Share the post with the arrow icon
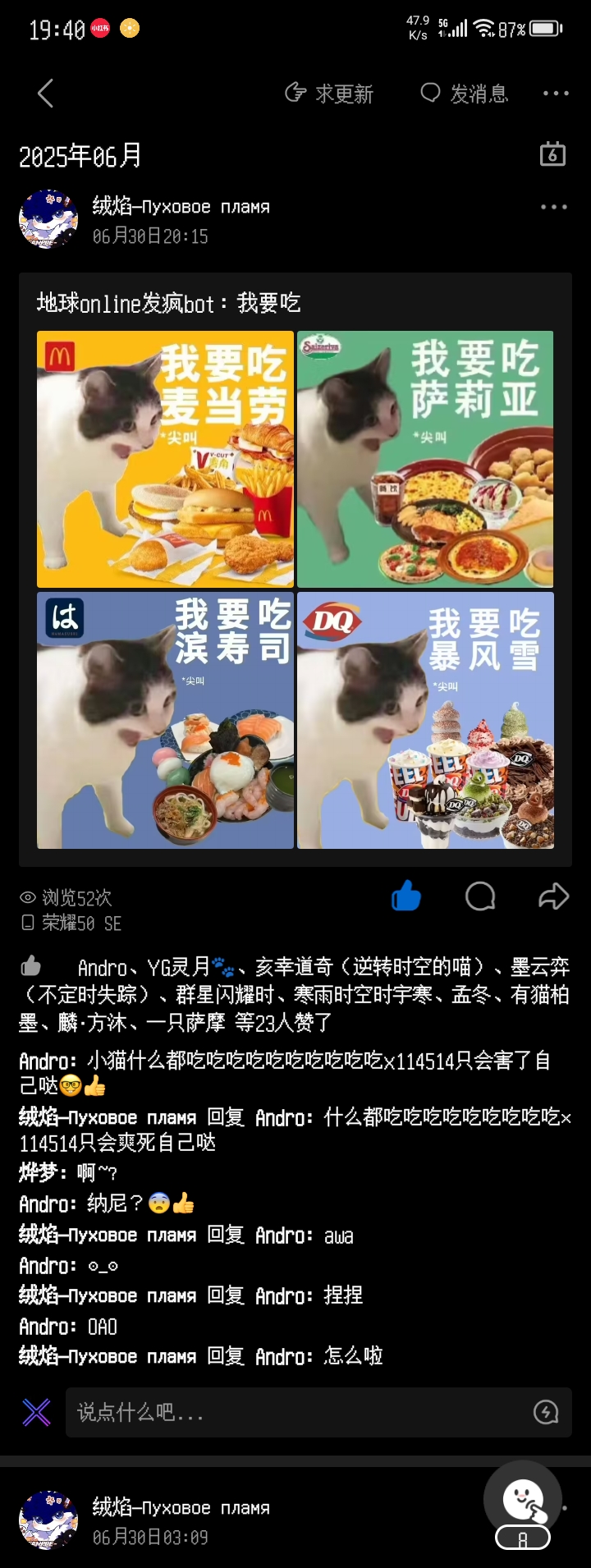The width and height of the screenshot is (591, 1568). click(x=553, y=896)
